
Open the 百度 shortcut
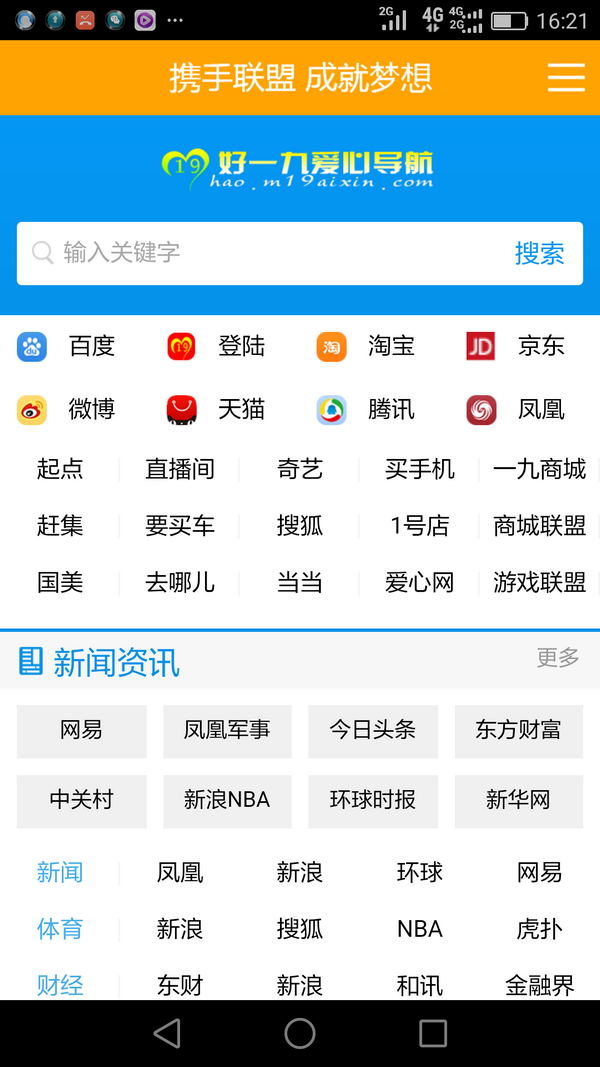pos(70,347)
